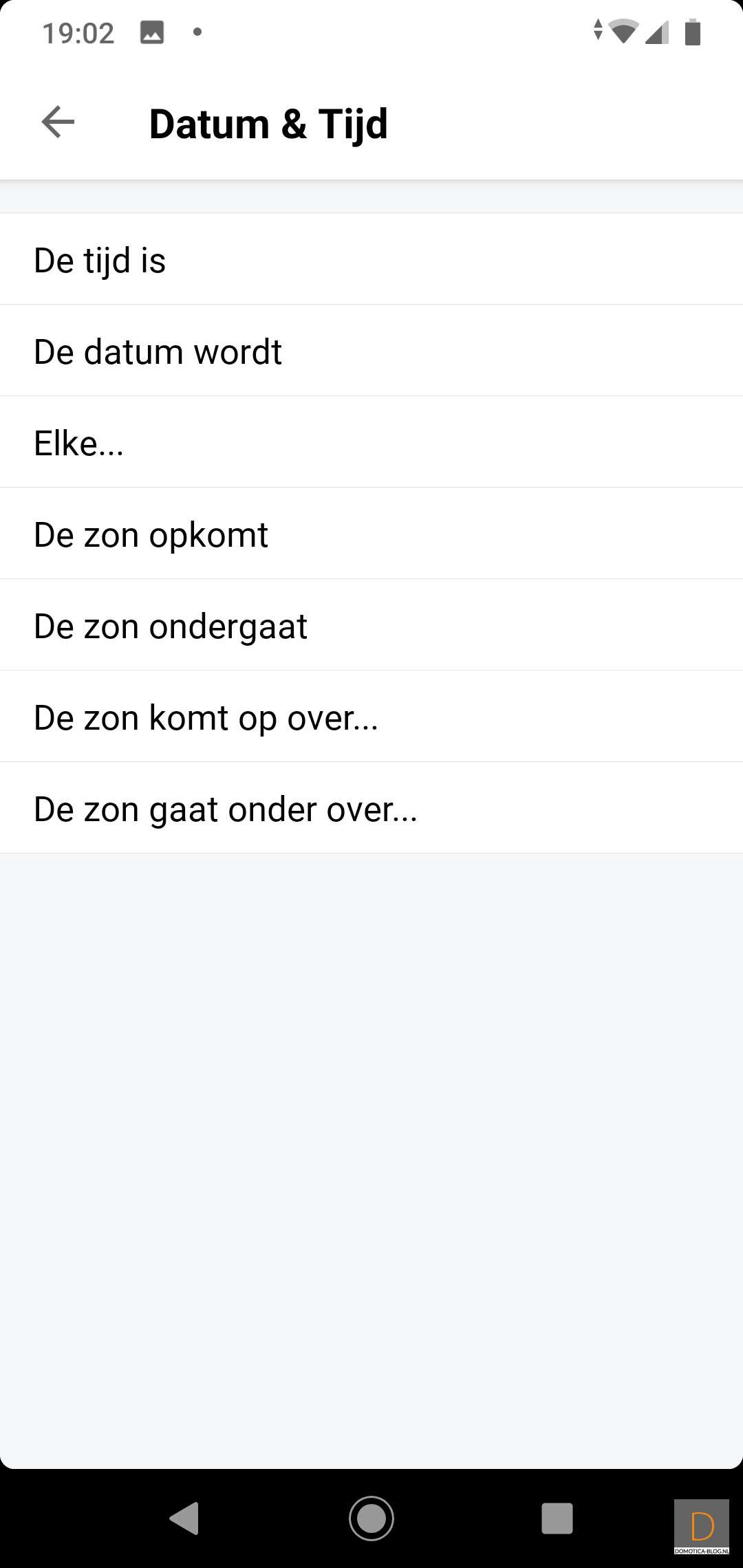Open the 'De datum wordt' option
Screen dimensions: 743x1568
(371, 351)
